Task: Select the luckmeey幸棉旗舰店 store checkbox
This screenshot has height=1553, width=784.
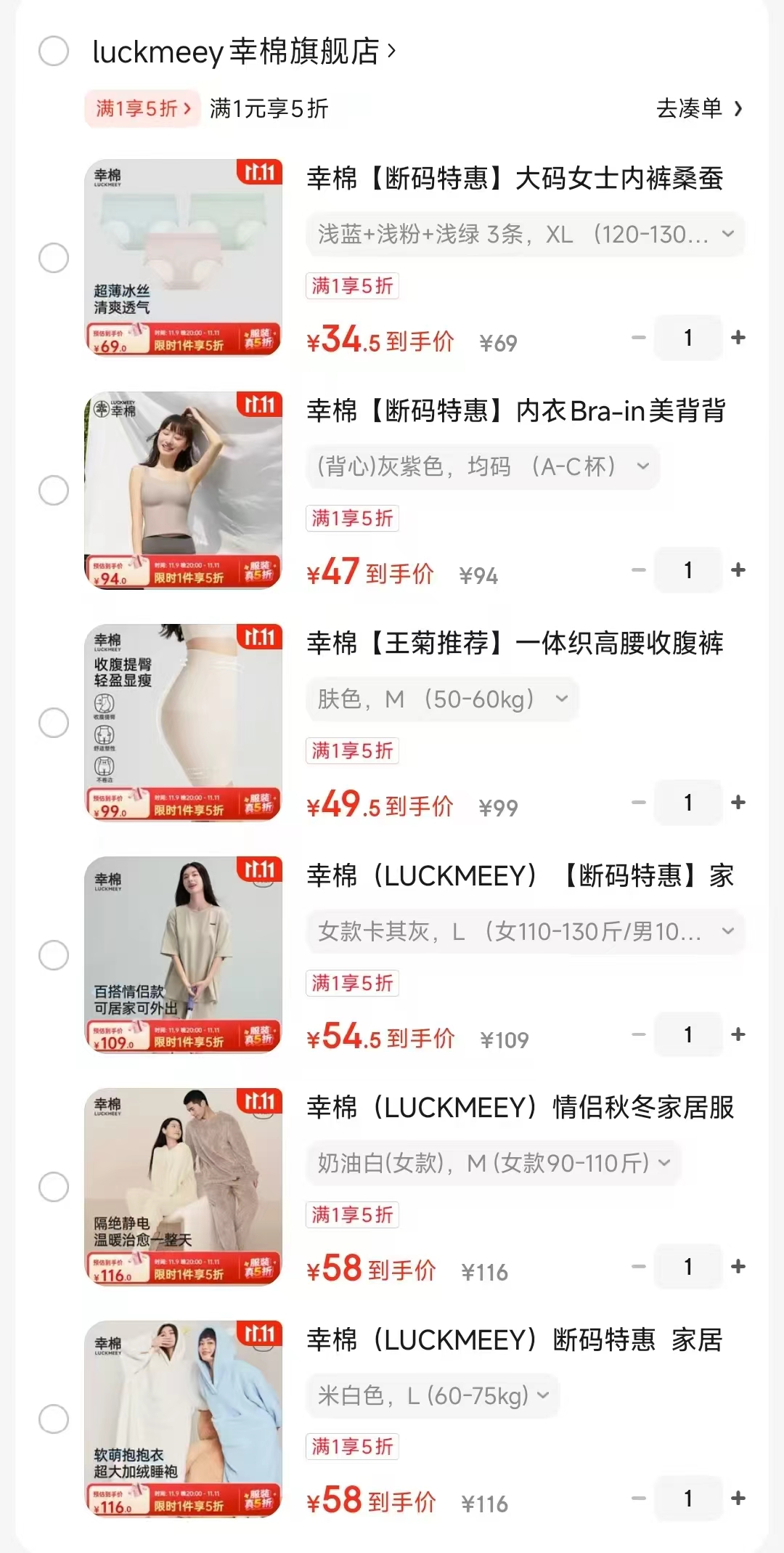Action: [x=54, y=53]
